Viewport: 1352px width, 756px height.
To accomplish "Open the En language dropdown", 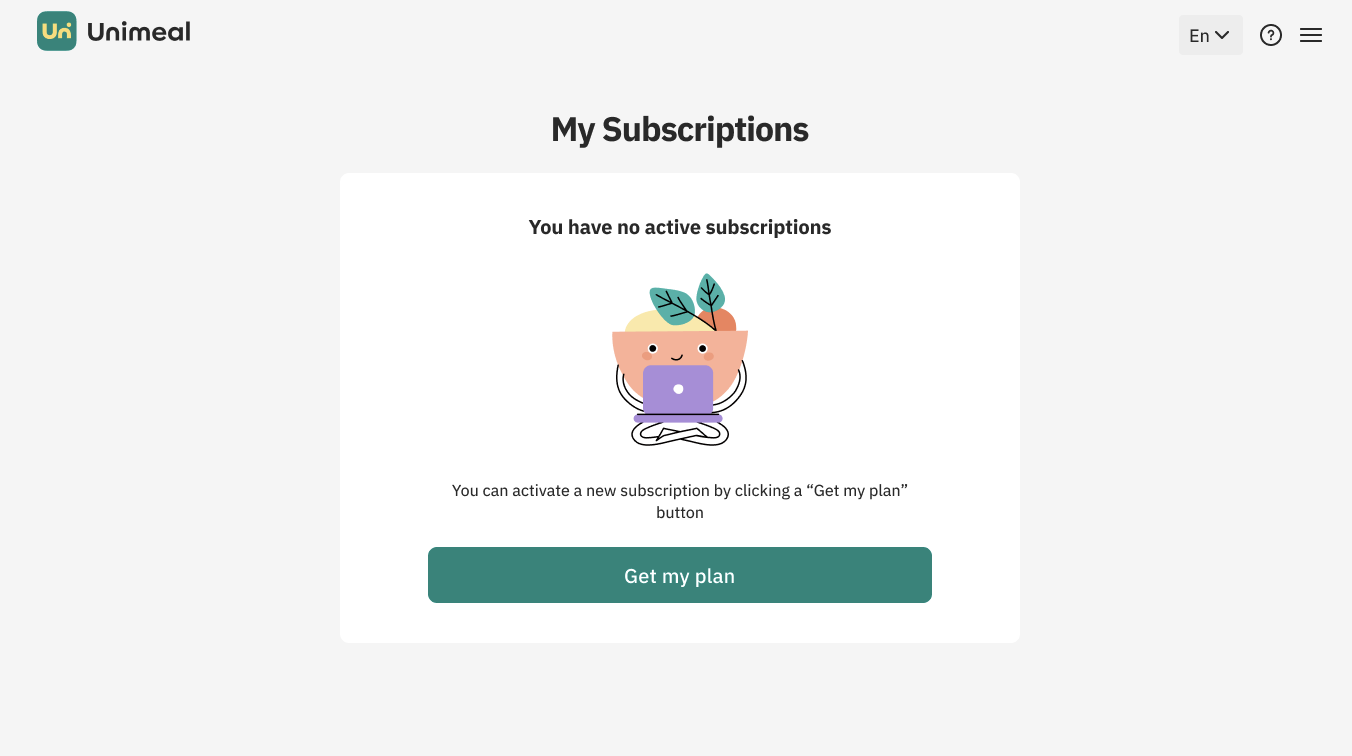I will click(x=1210, y=35).
